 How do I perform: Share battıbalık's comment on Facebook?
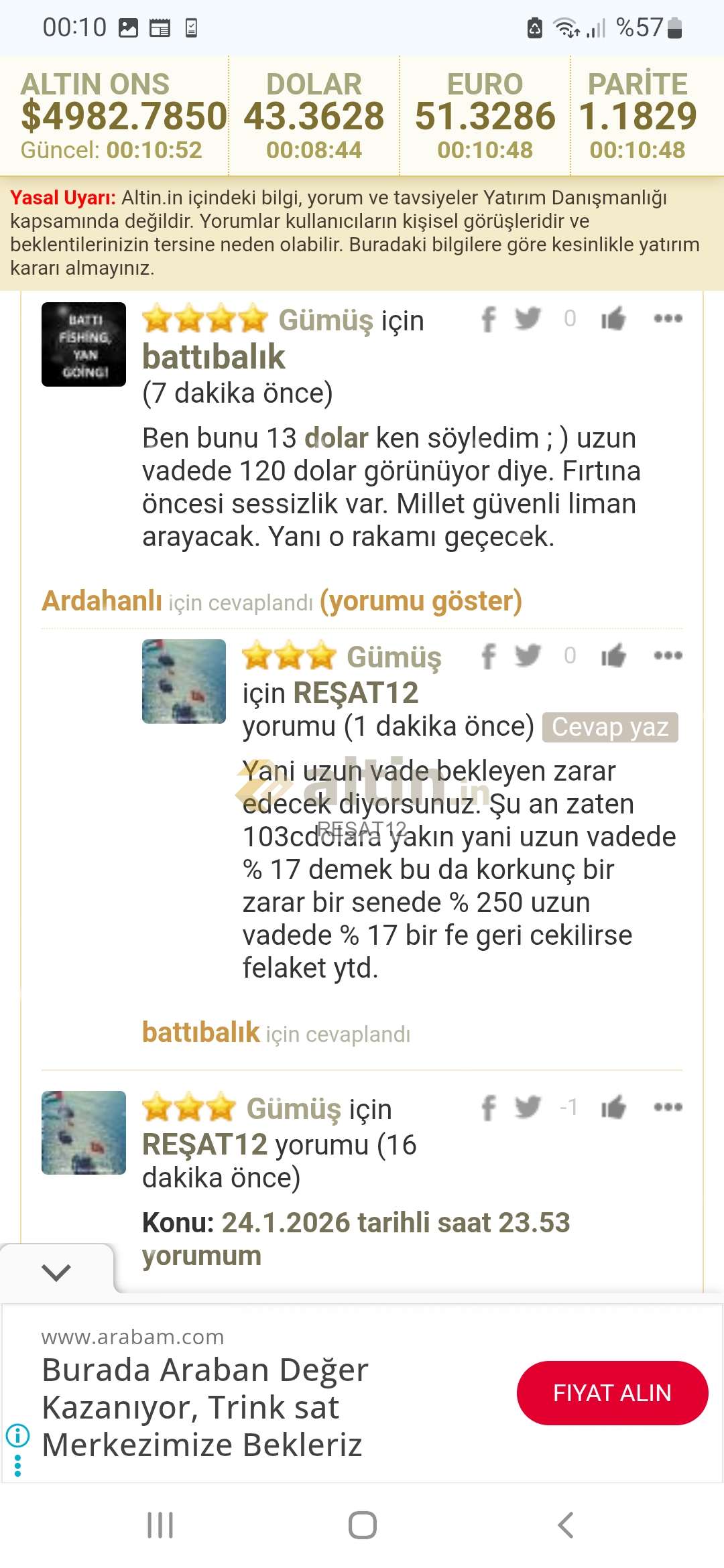pos(489,319)
